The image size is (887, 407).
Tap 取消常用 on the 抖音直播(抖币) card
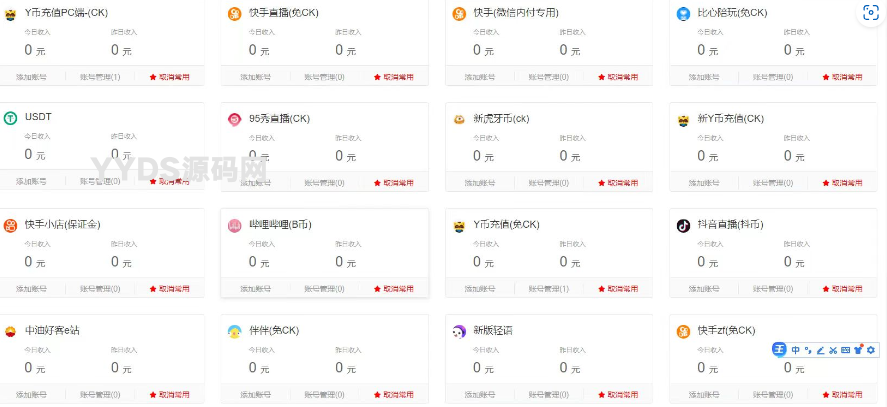pos(841,288)
